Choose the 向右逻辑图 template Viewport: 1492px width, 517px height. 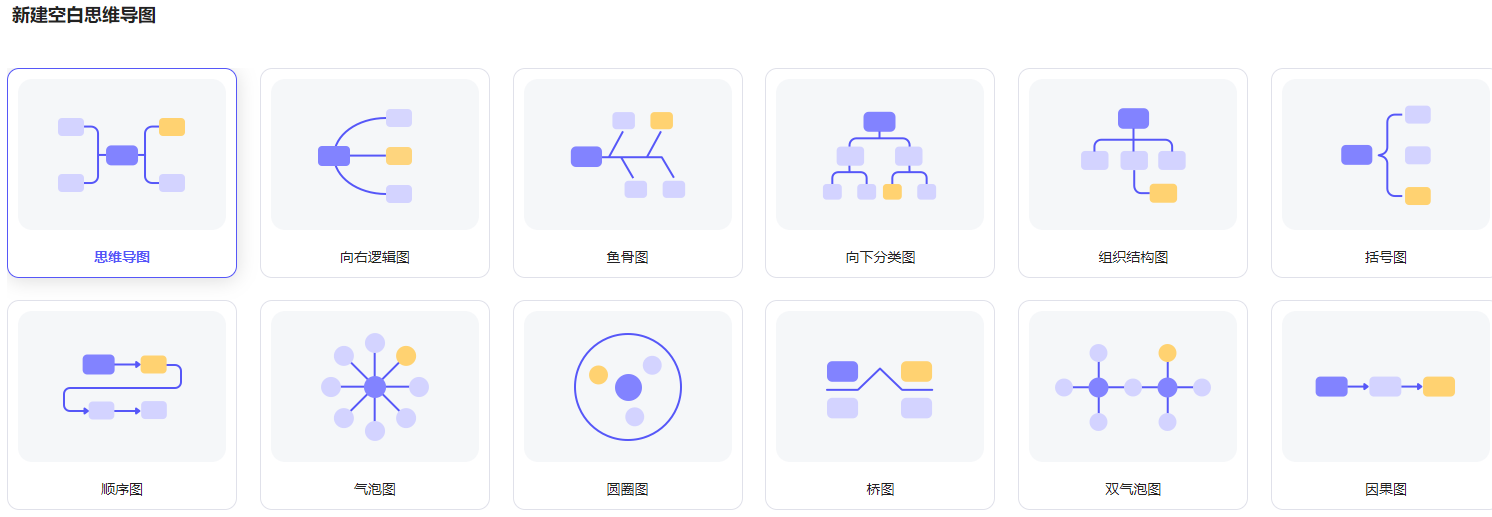(375, 172)
